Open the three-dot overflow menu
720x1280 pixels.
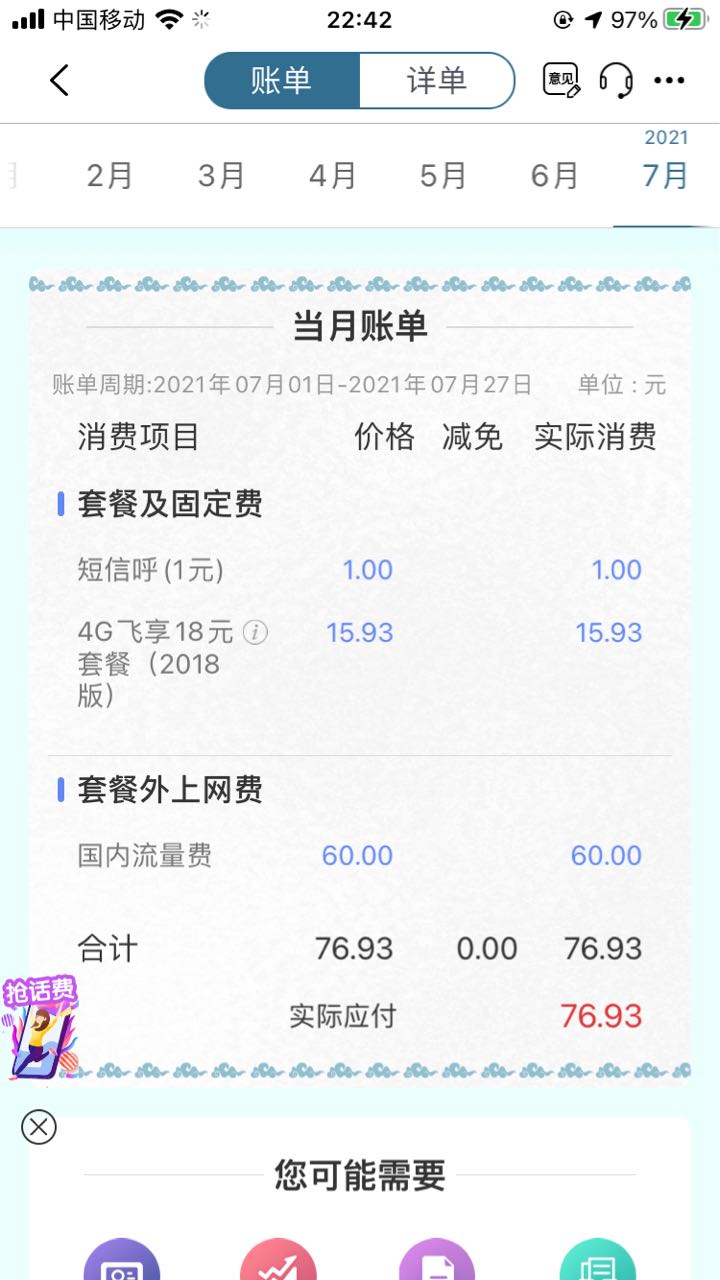tap(669, 80)
